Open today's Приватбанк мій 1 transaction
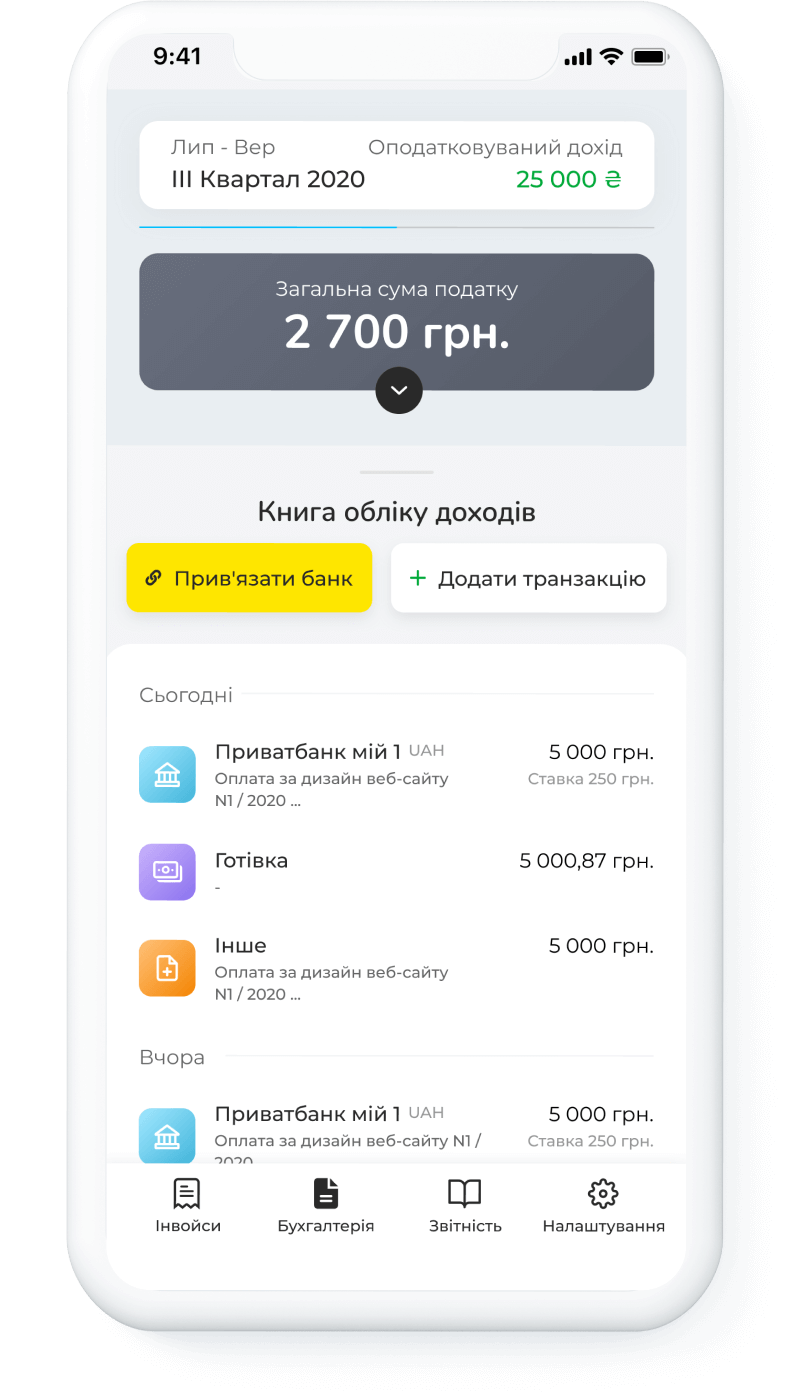 (x=396, y=774)
